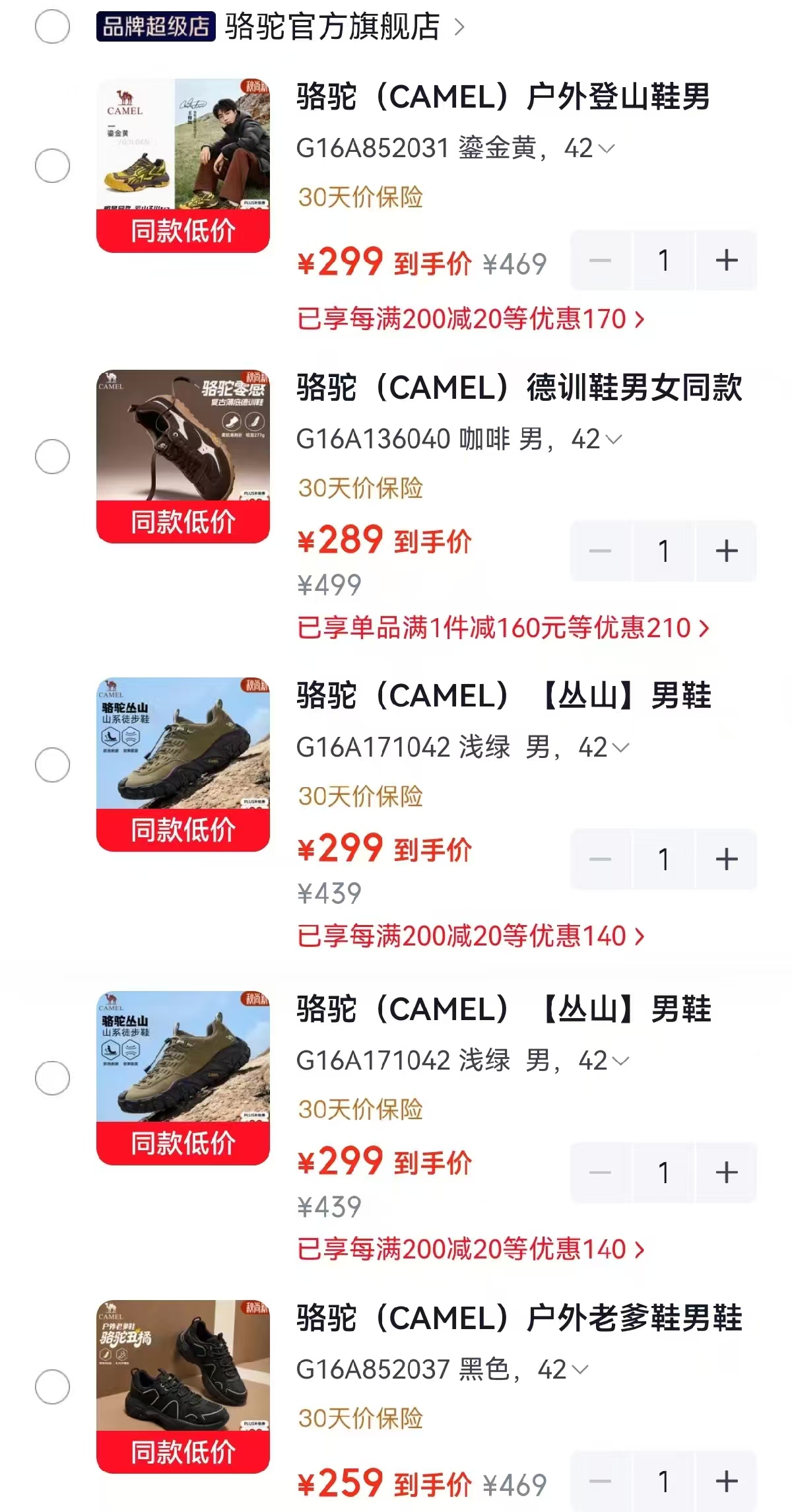Increase quantity of 德训鞋男女同款
This screenshot has width=792, height=1512.
[x=727, y=551]
